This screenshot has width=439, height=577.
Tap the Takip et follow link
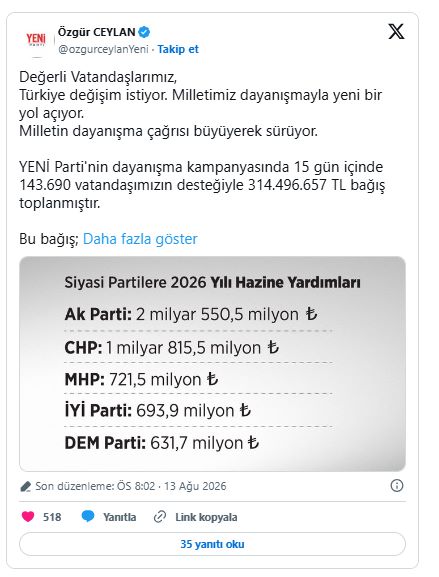[x=178, y=49]
